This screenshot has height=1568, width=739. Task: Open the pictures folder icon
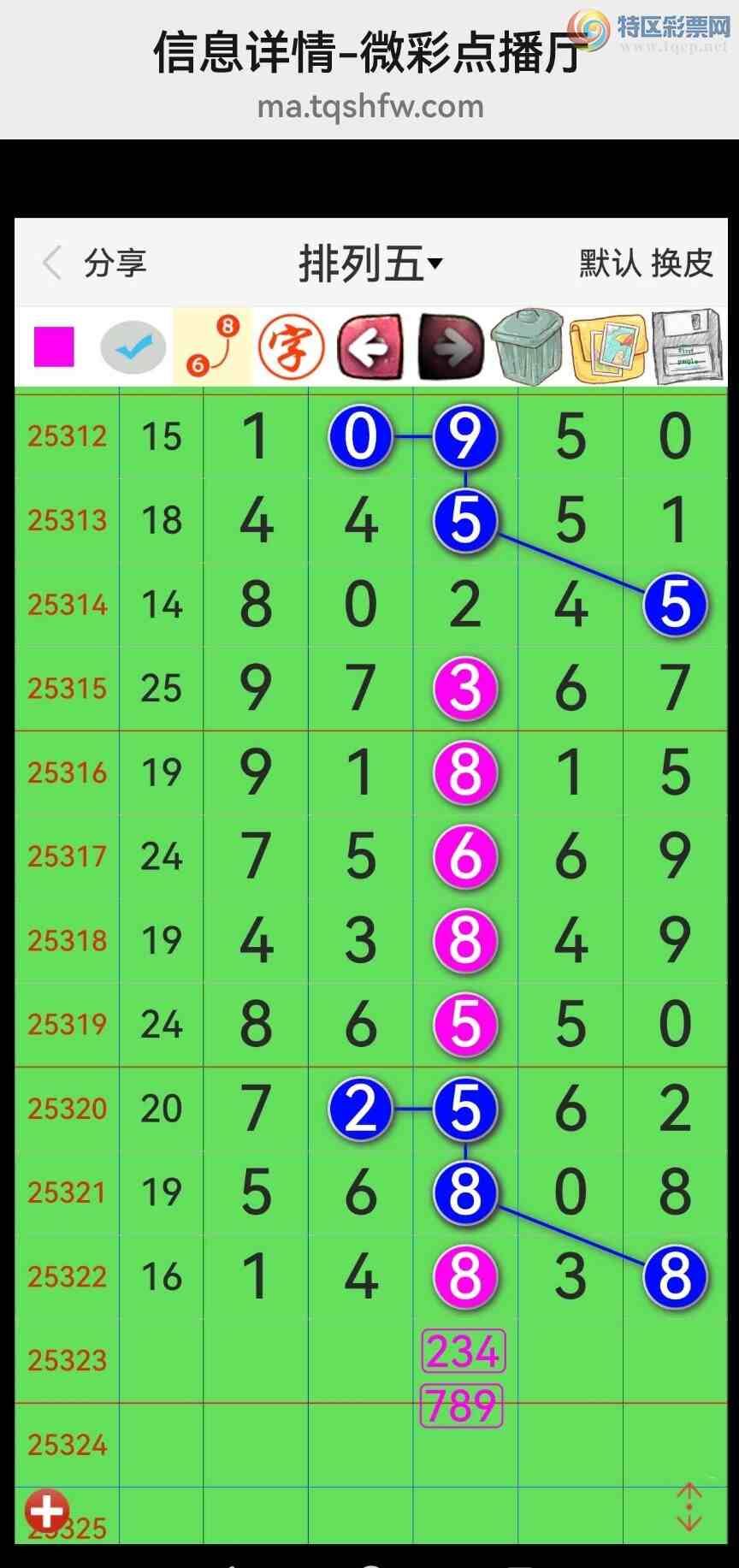607,346
